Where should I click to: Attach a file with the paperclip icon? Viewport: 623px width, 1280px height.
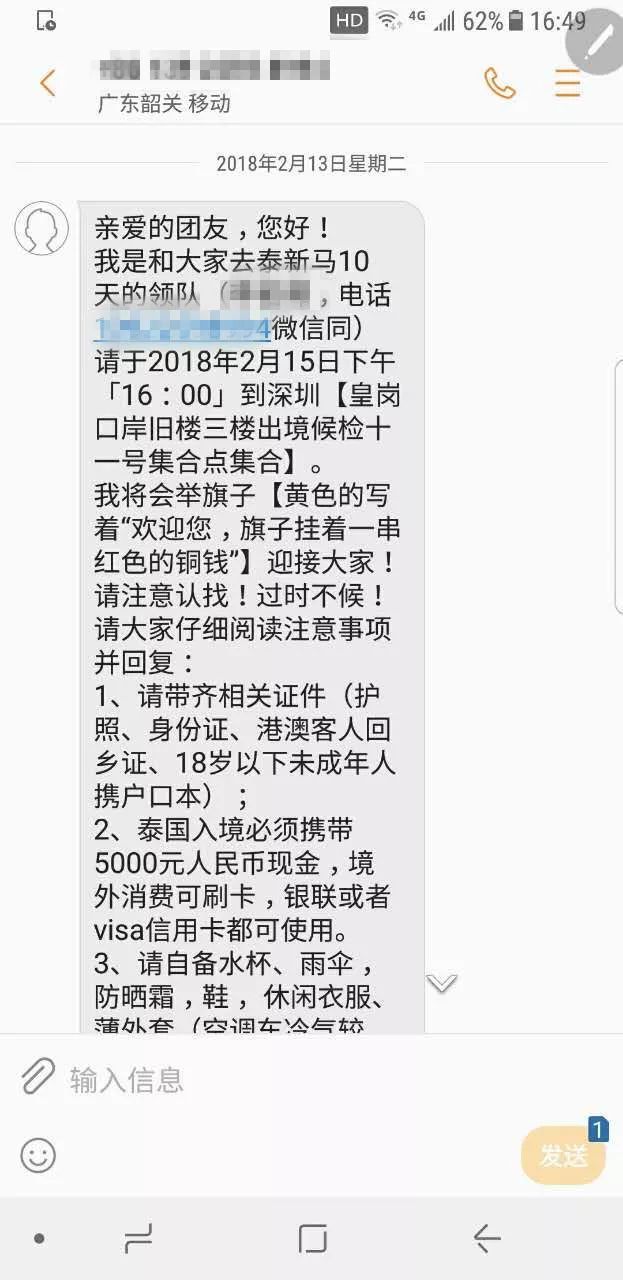[37, 1077]
